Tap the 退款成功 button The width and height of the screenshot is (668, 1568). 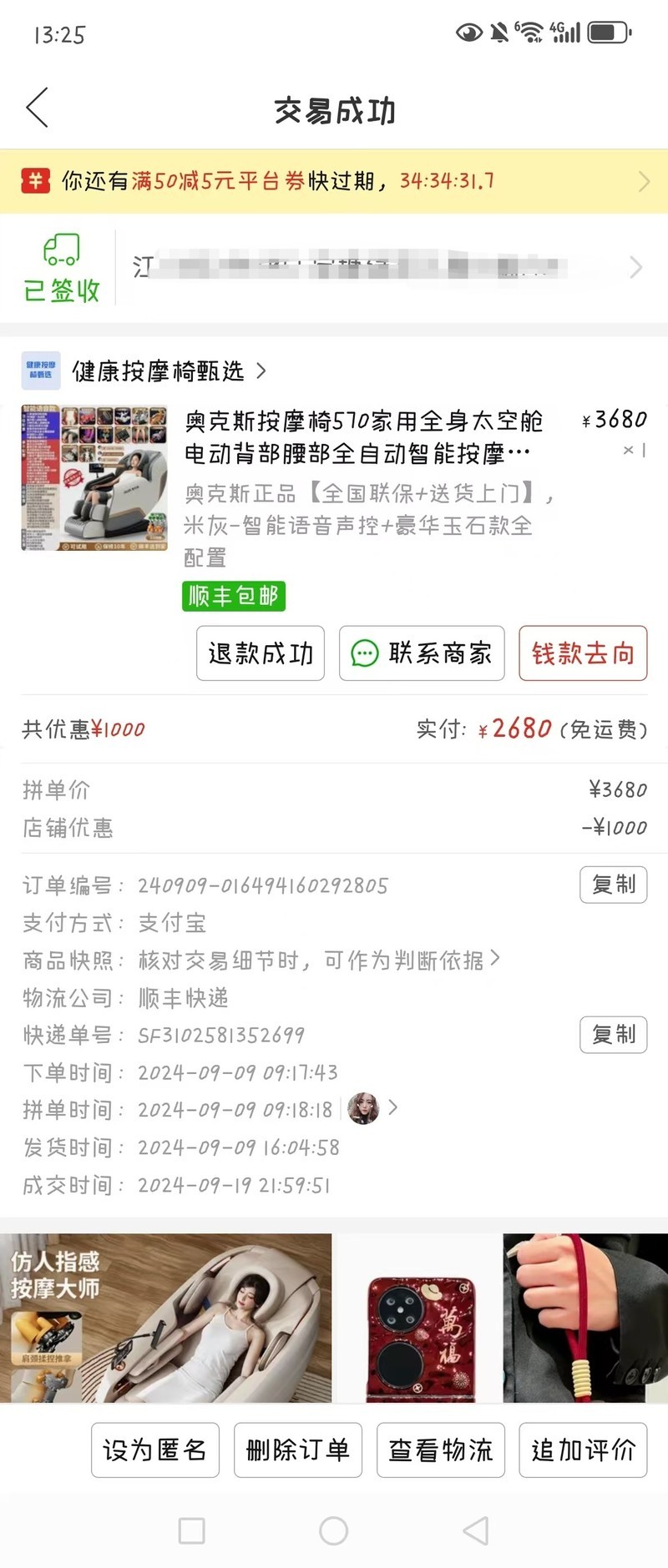(x=261, y=653)
